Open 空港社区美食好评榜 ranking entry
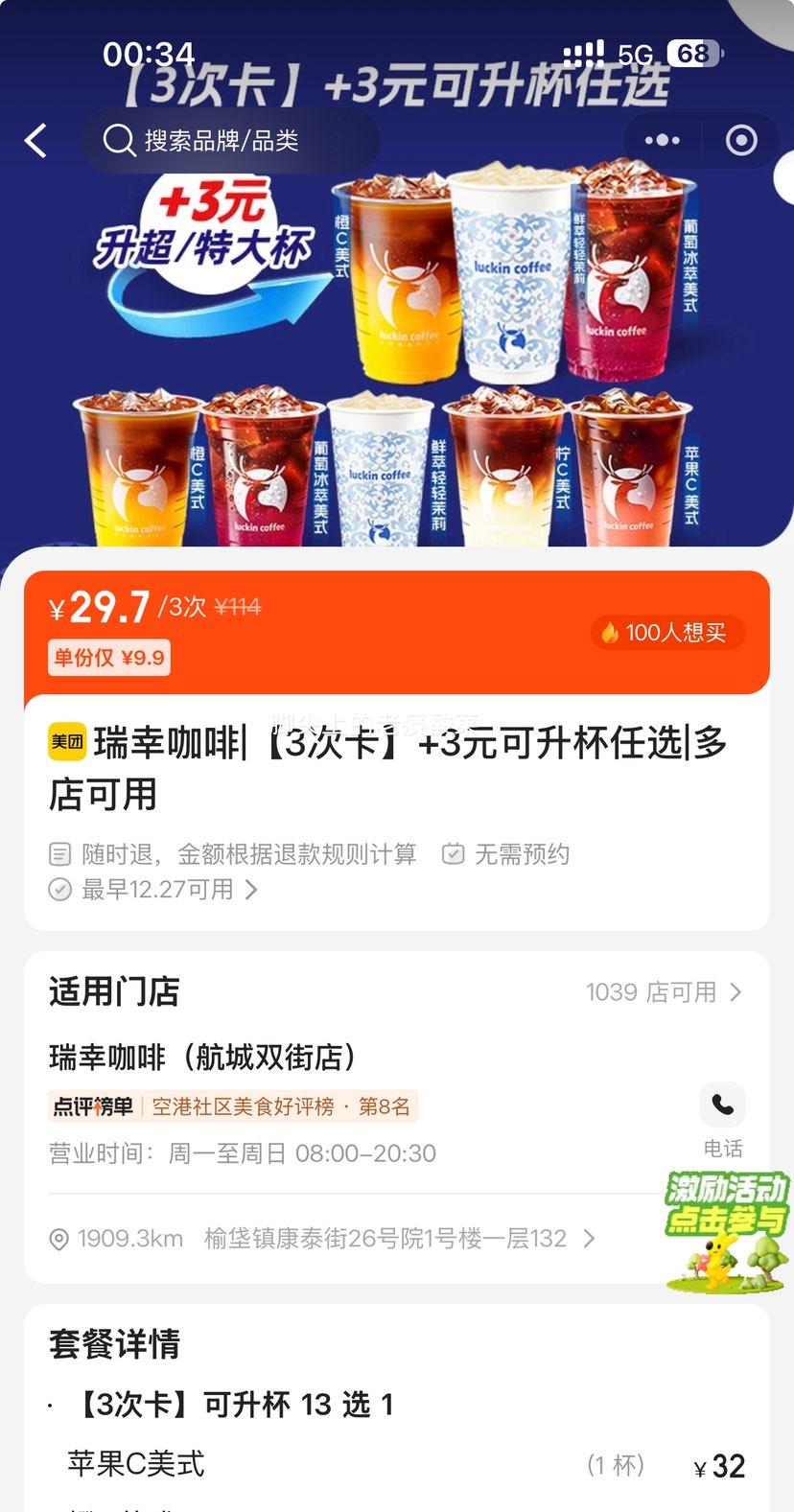794x1512 pixels. pyautogui.click(x=278, y=1105)
